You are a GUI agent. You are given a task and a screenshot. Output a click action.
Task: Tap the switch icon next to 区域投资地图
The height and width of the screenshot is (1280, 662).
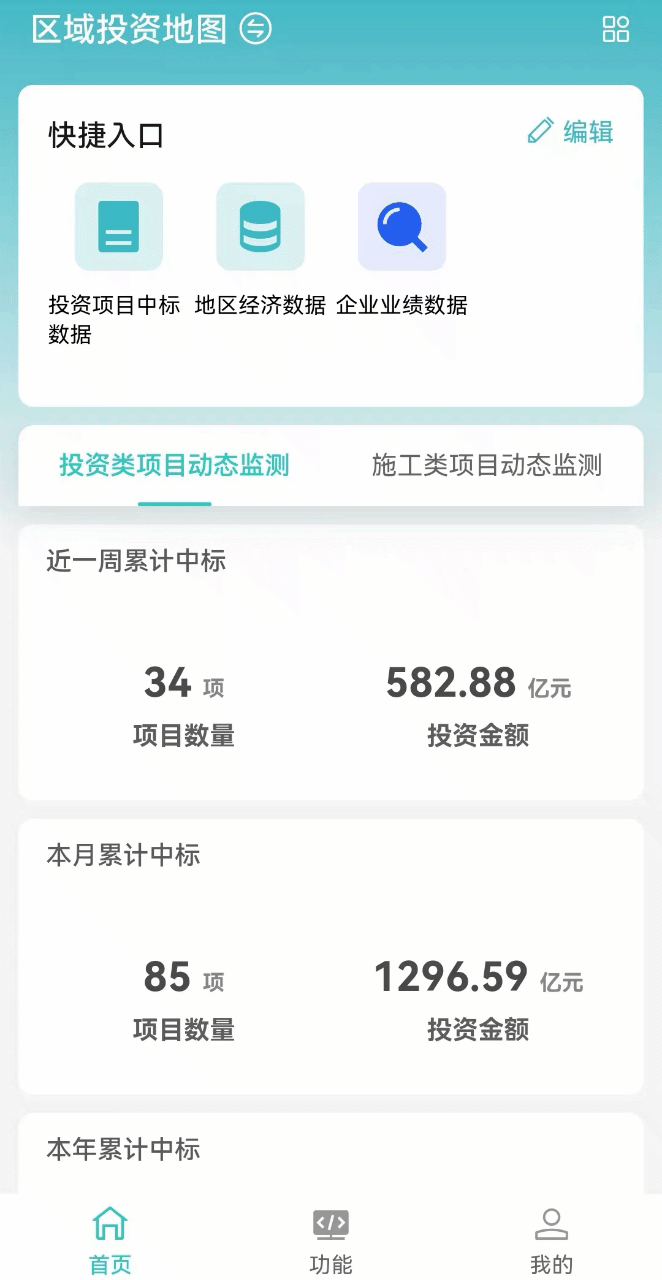(x=256, y=29)
